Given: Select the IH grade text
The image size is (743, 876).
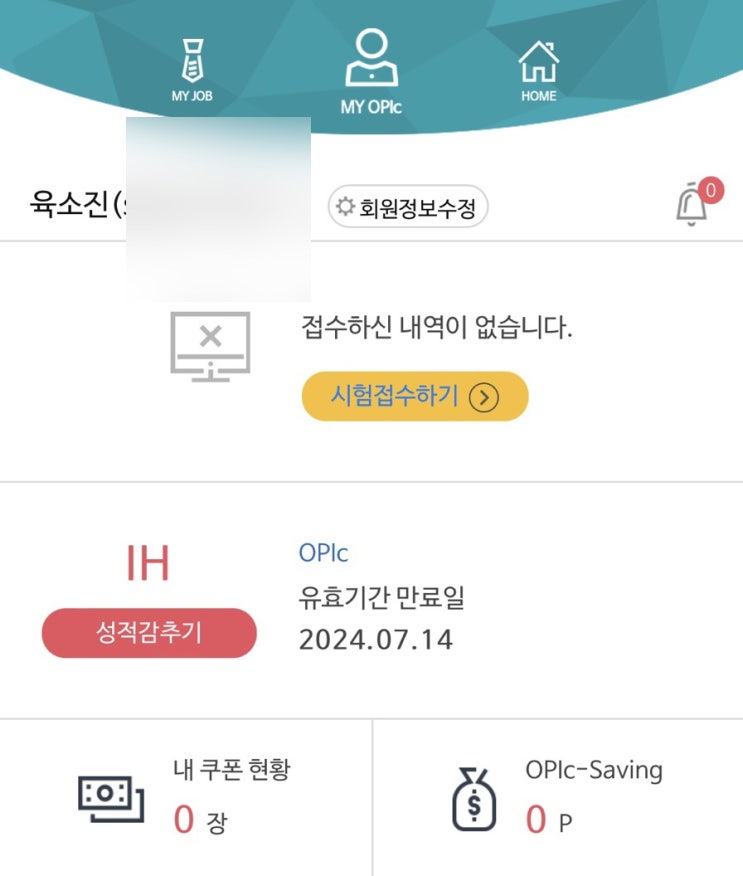Looking at the screenshot, I should 148,560.
